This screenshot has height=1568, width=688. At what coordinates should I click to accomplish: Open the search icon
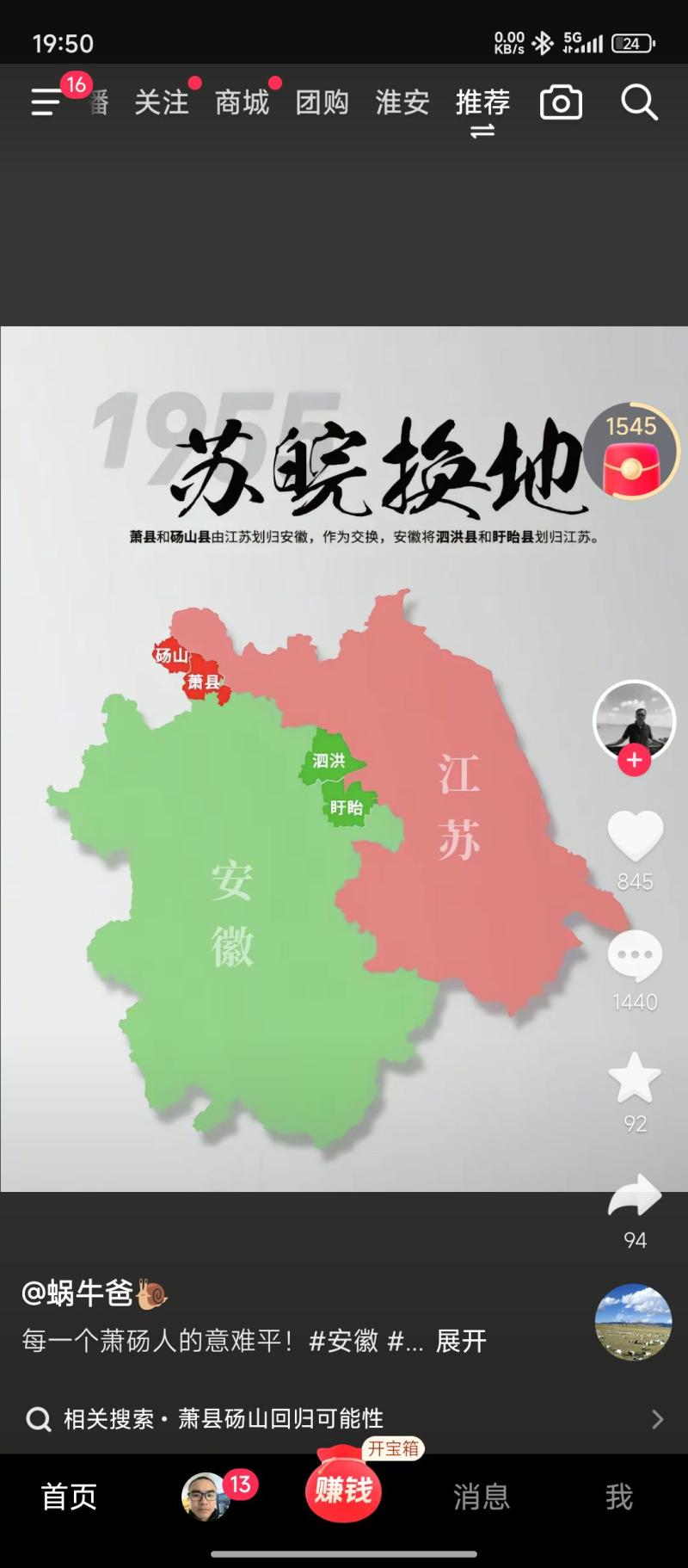coord(639,103)
